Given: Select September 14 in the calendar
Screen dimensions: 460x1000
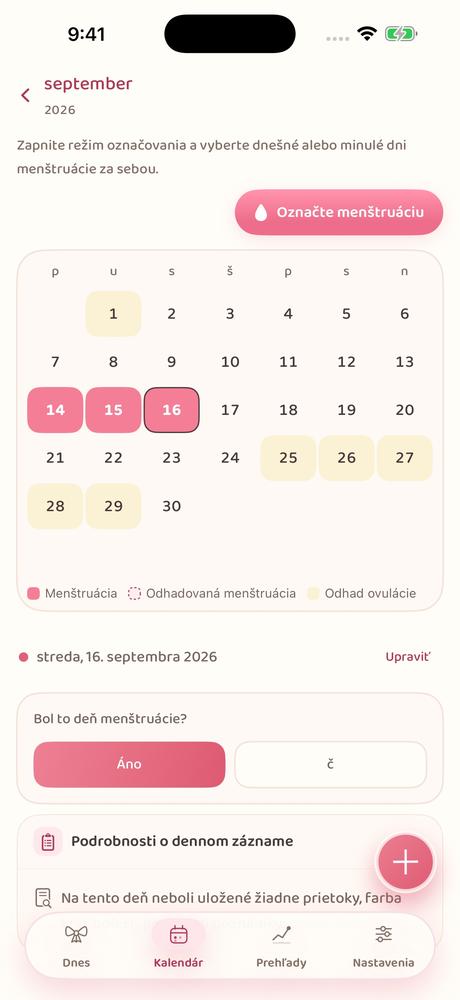Looking at the screenshot, I should click(x=55, y=409).
